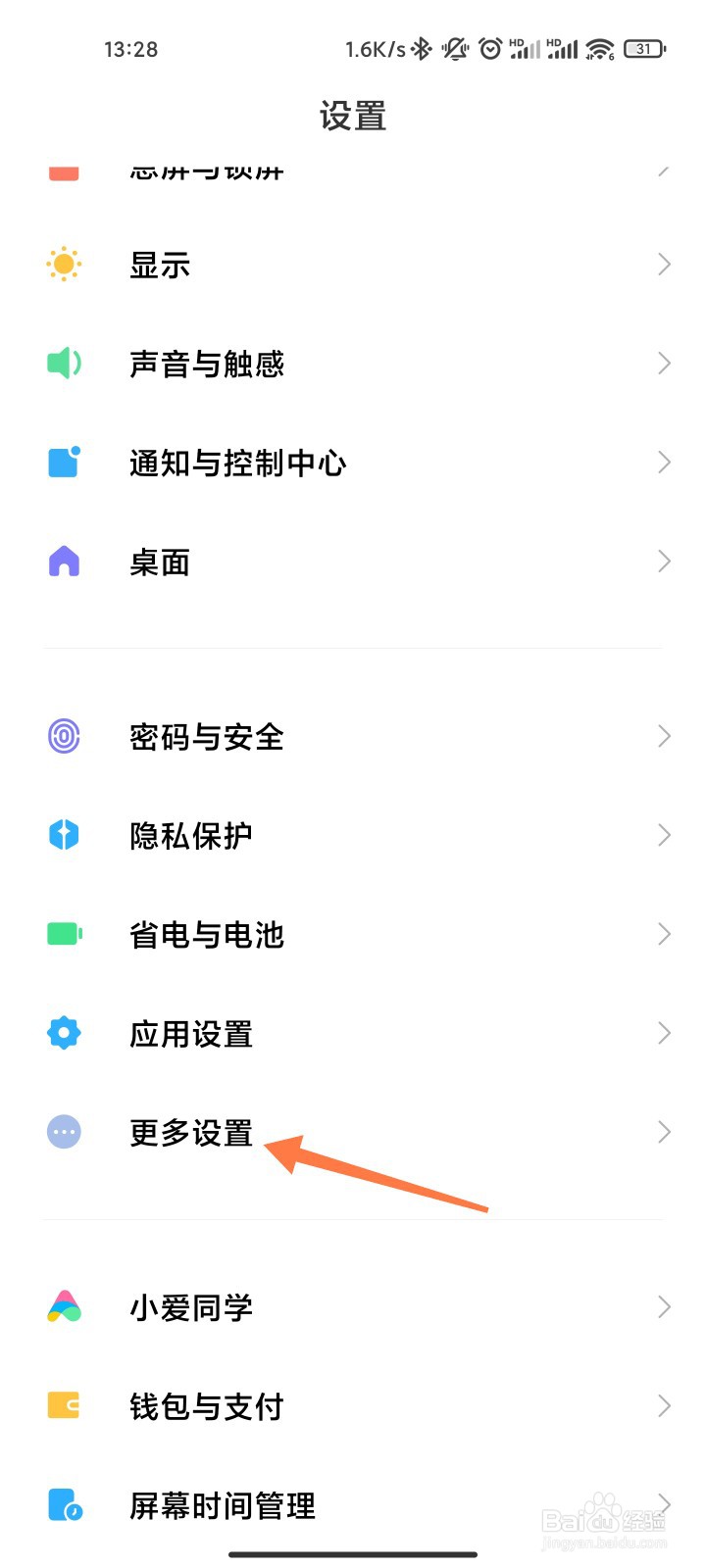This screenshot has height=1568, width=706.
Task: Select the 钱包与支付 wallet icon
Action: pos(63,1405)
